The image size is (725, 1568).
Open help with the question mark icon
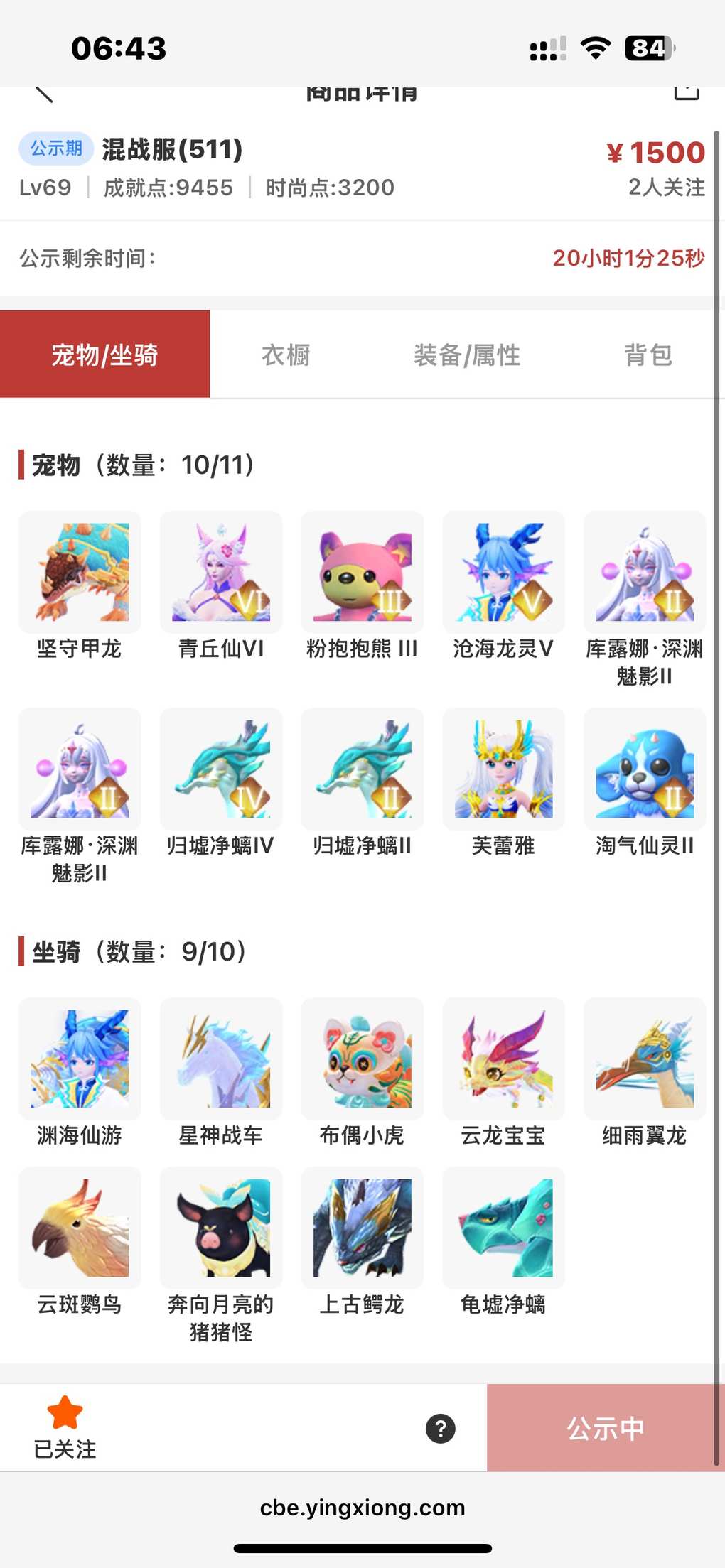pyautogui.click(x=441, y=1428)
